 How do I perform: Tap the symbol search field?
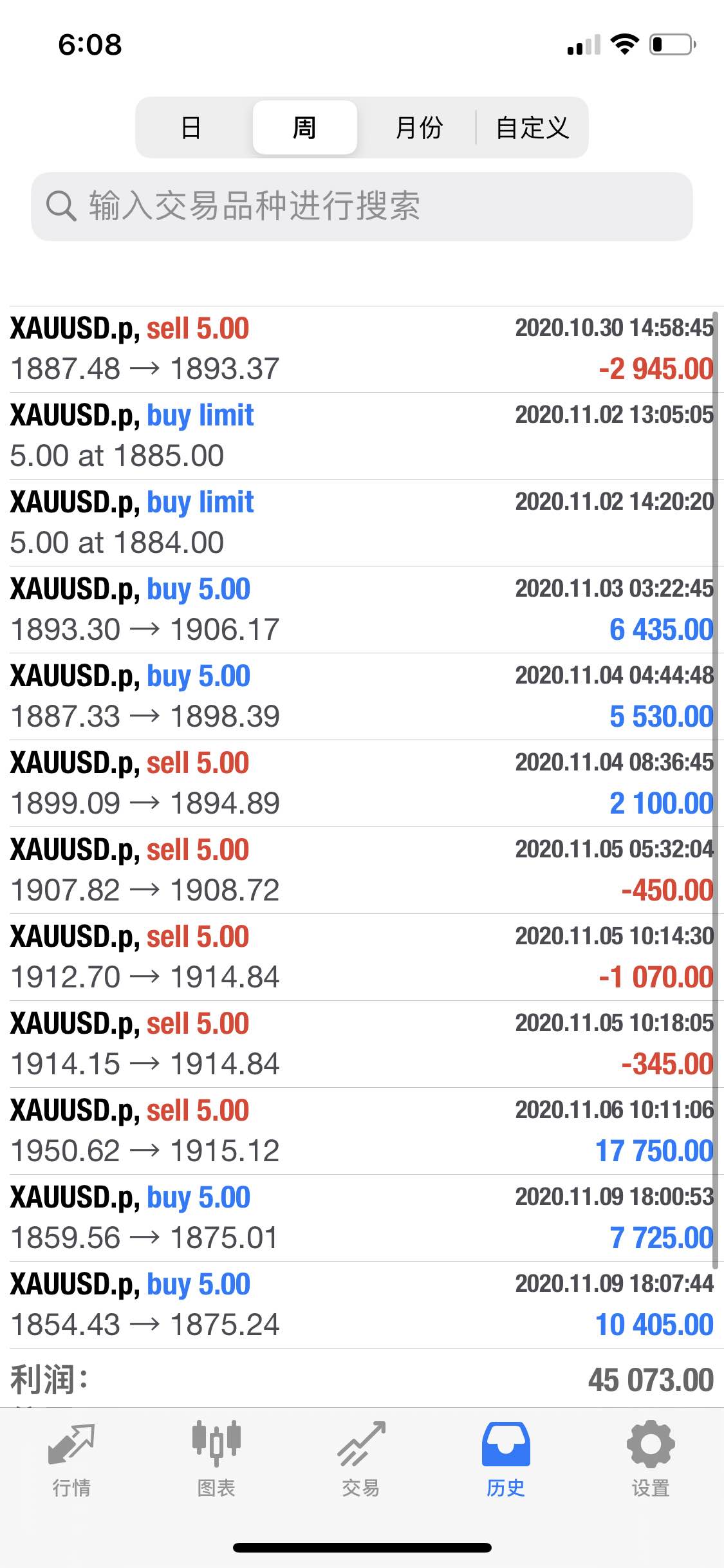coord(362,207)
